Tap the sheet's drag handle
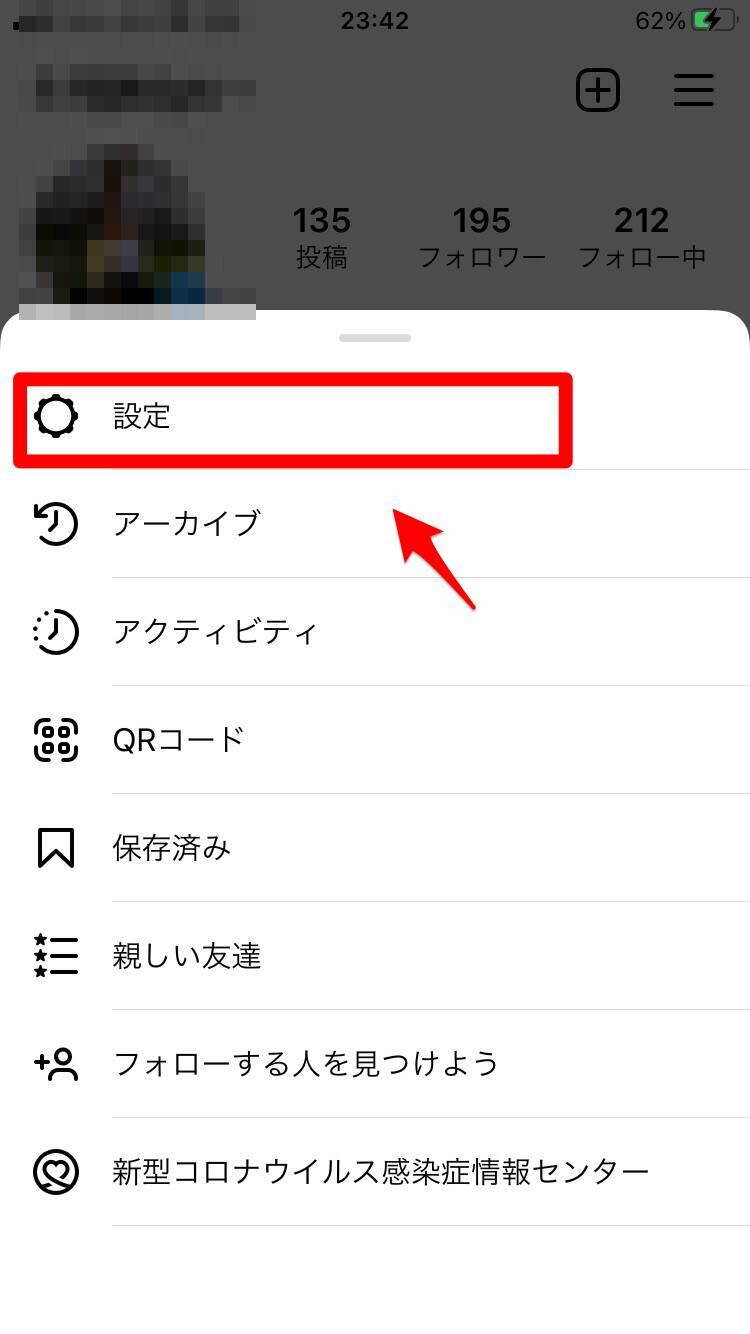This screenshot has height=1334, width=750. pyautogui.click(x=375, y=338)
